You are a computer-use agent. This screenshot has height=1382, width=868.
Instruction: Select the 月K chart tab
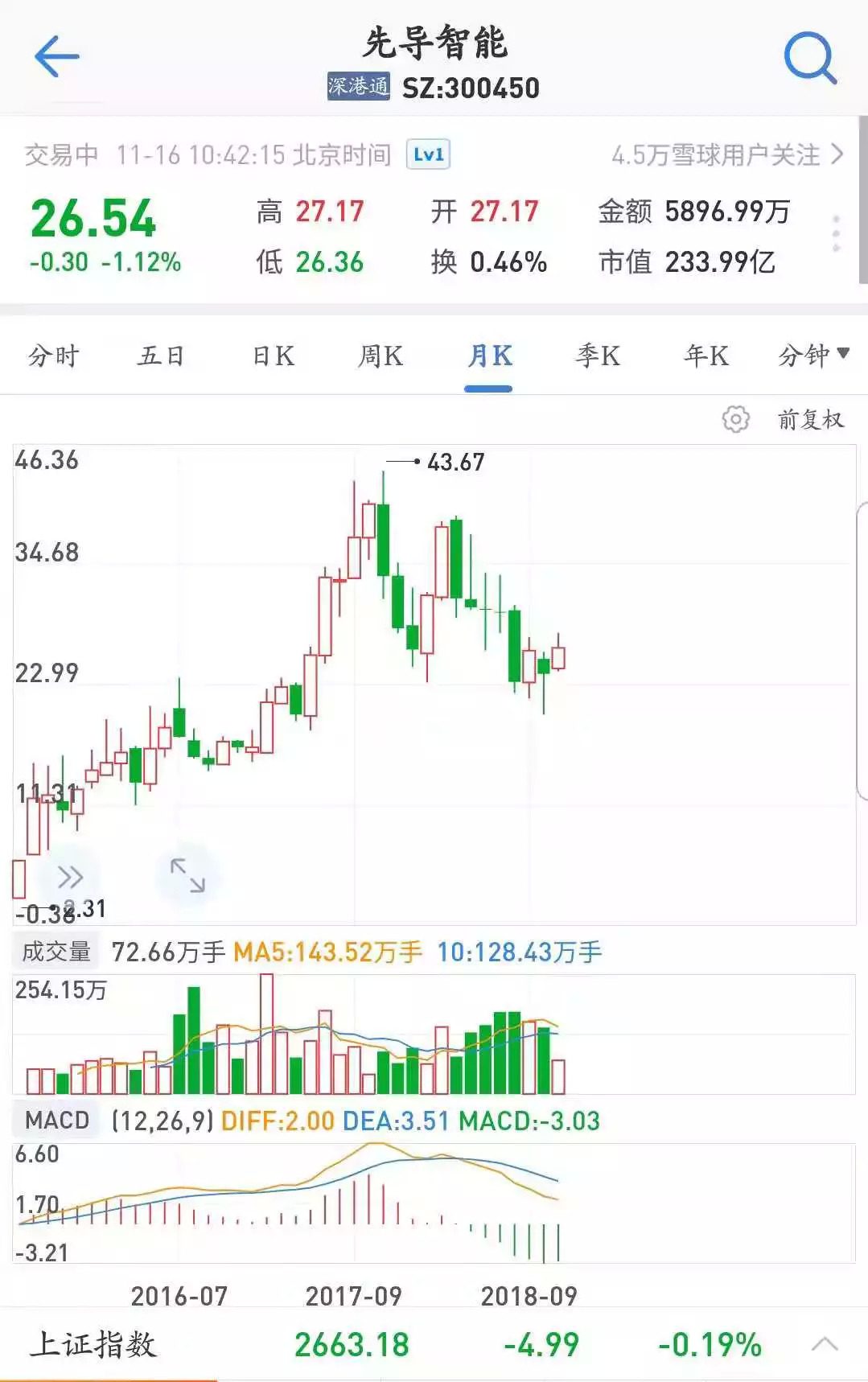pos(489,356)
